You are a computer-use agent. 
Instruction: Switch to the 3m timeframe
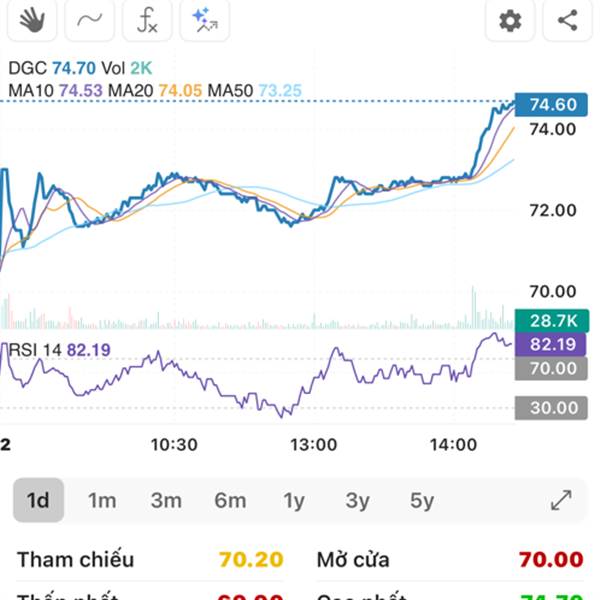click(x=166, y=500)
